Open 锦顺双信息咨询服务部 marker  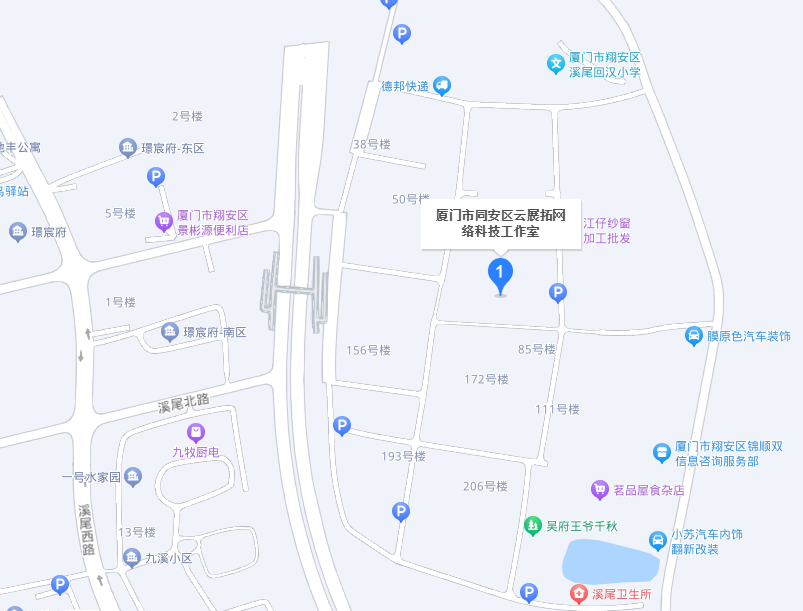661,452
